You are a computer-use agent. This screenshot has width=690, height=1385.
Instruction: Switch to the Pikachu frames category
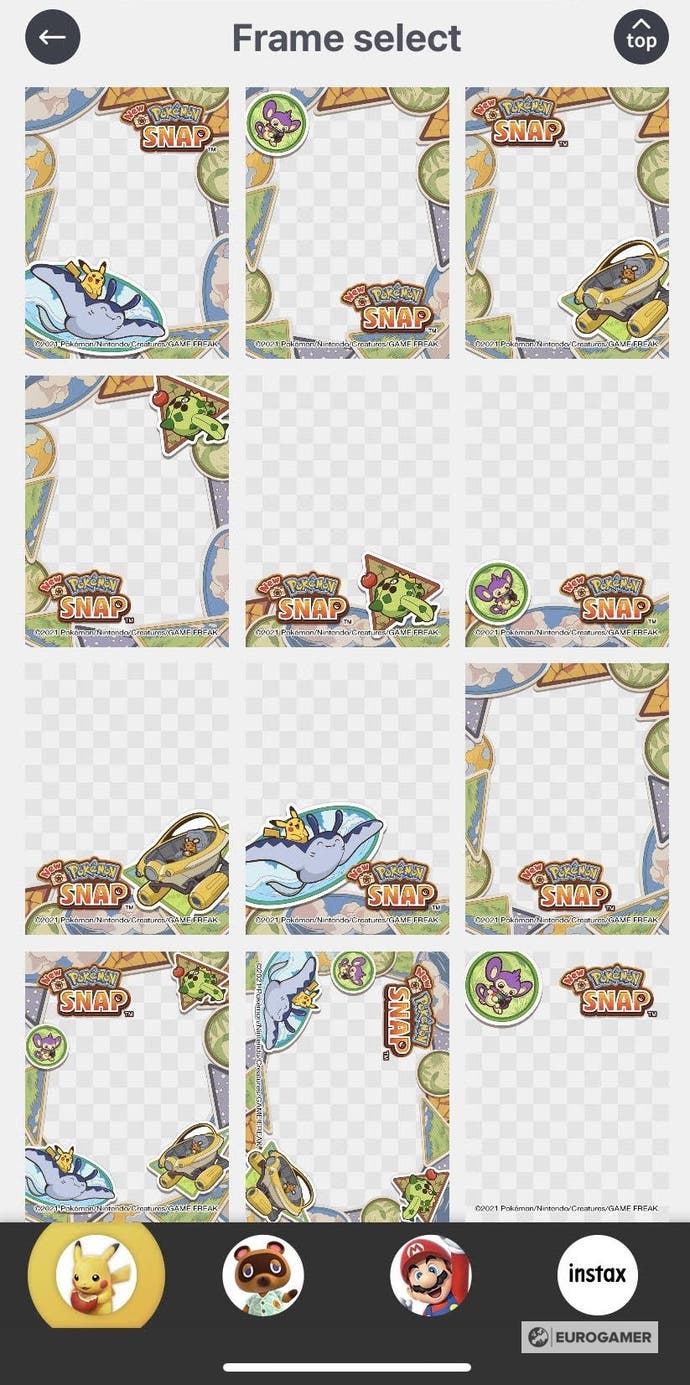click(x=96, y=1274)
